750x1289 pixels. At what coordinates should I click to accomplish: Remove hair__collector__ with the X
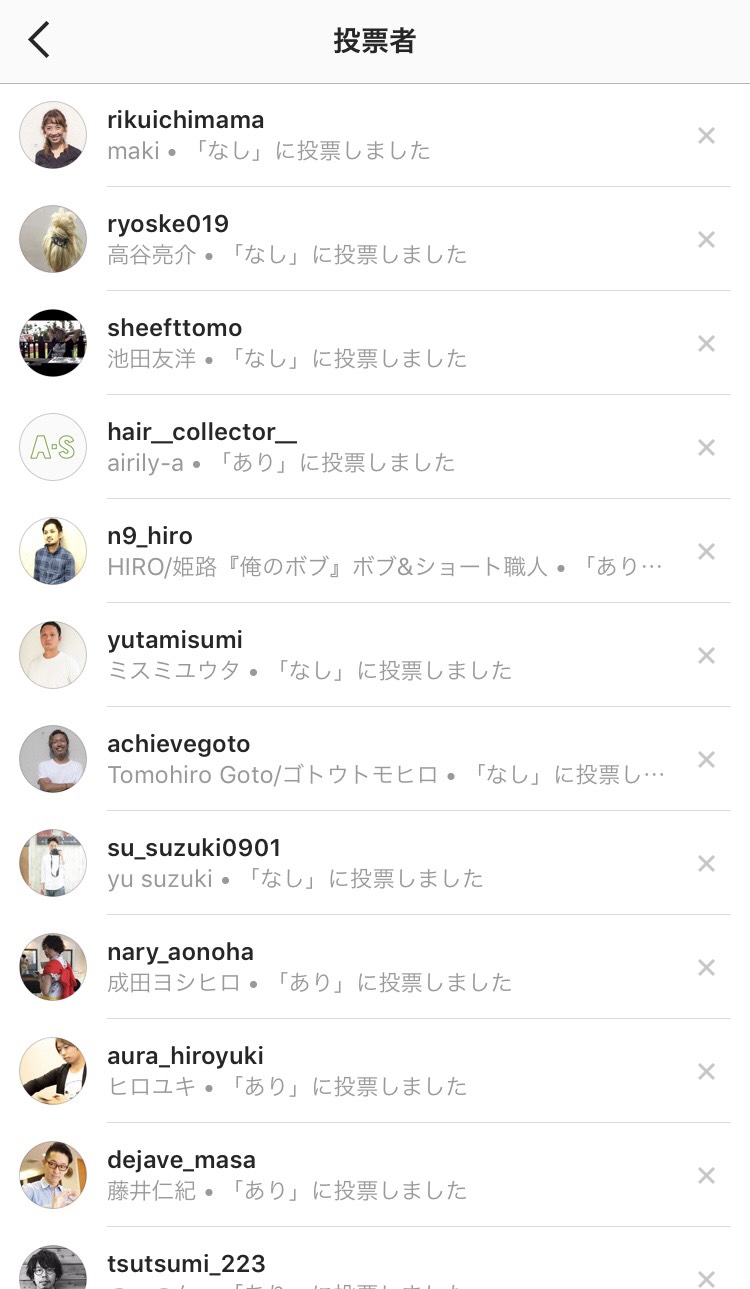point(706,447)
